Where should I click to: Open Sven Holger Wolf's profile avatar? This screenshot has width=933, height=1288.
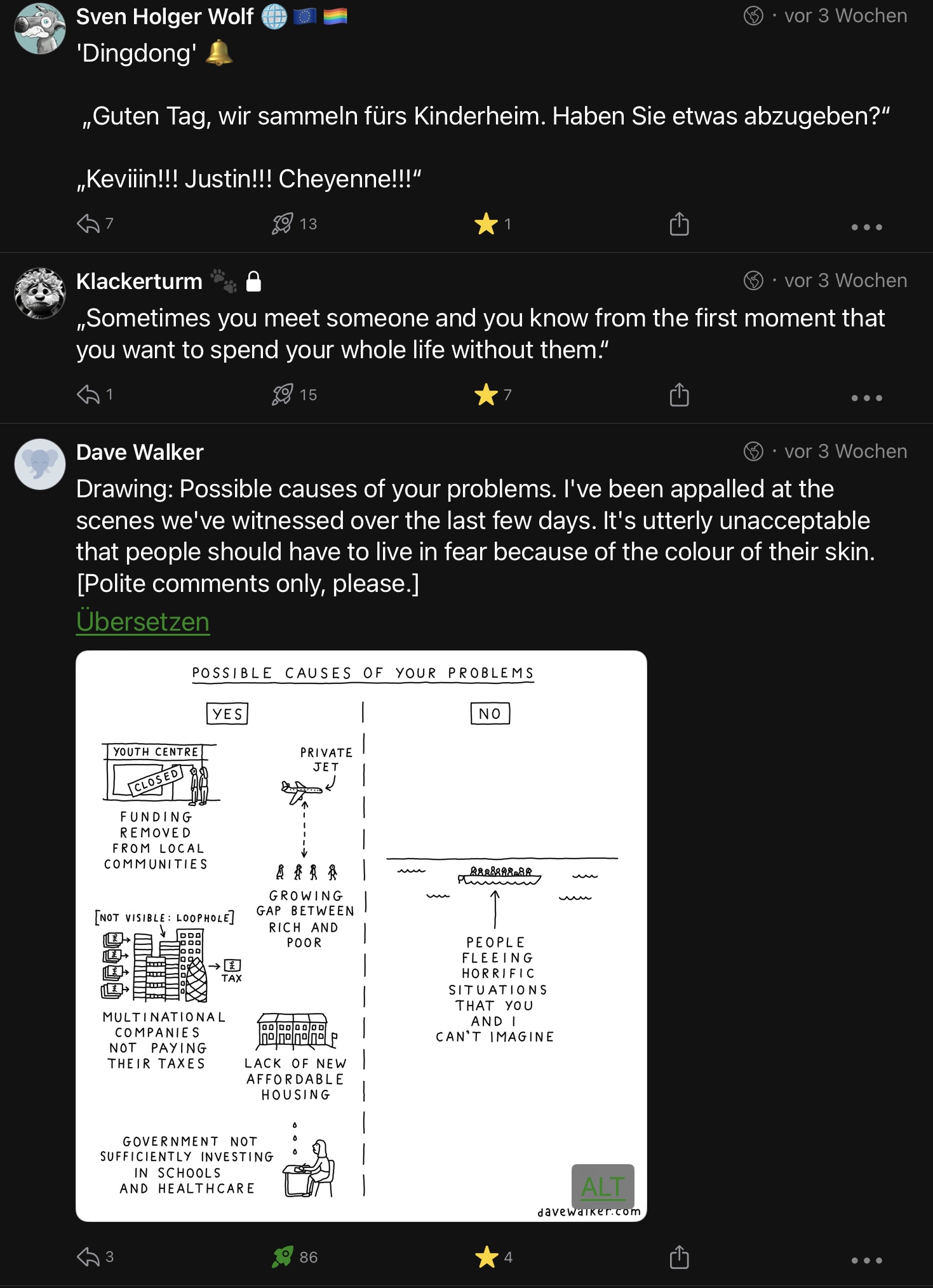tap(40, 29)
